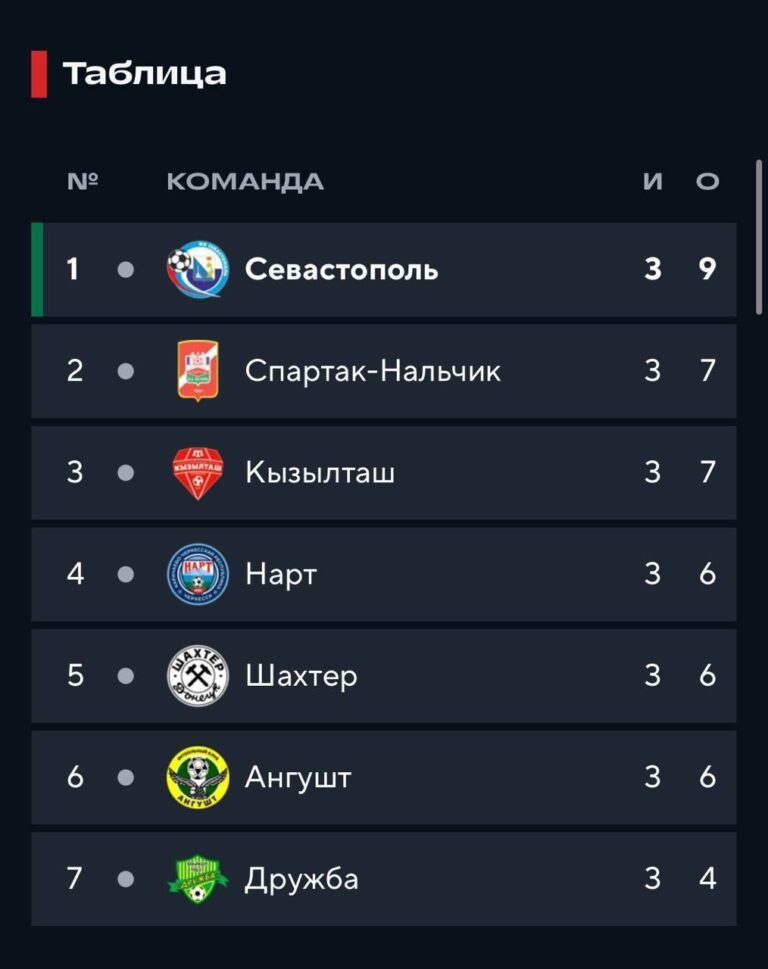This screenshot has width=768, height=969.
Task: Select Кызылташ in the table
Action: (x=384, y=473)
